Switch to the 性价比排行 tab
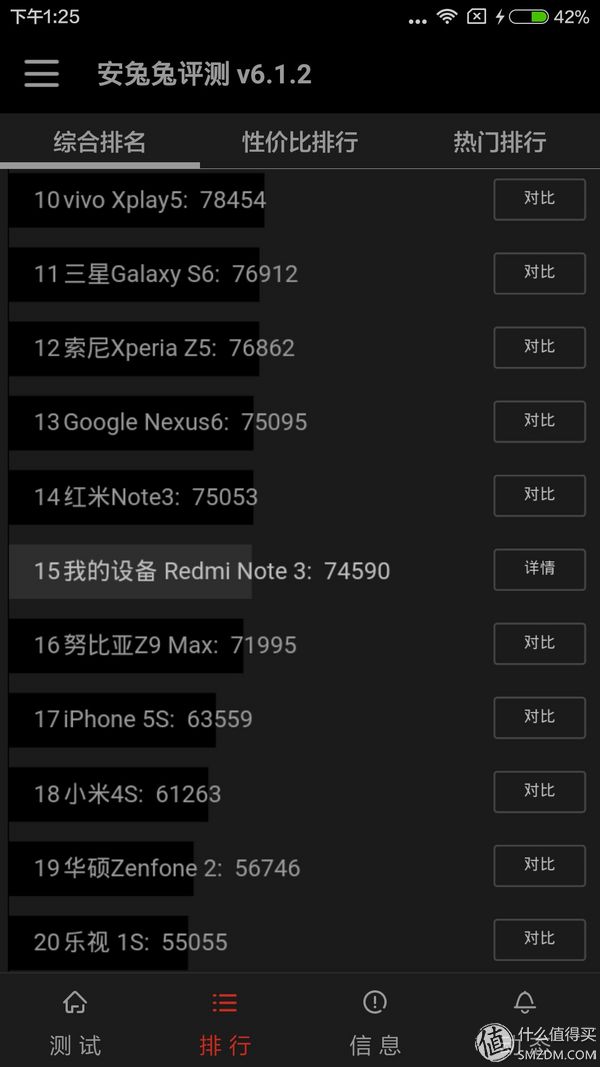600x1067 pixels. tap(300, 142)
